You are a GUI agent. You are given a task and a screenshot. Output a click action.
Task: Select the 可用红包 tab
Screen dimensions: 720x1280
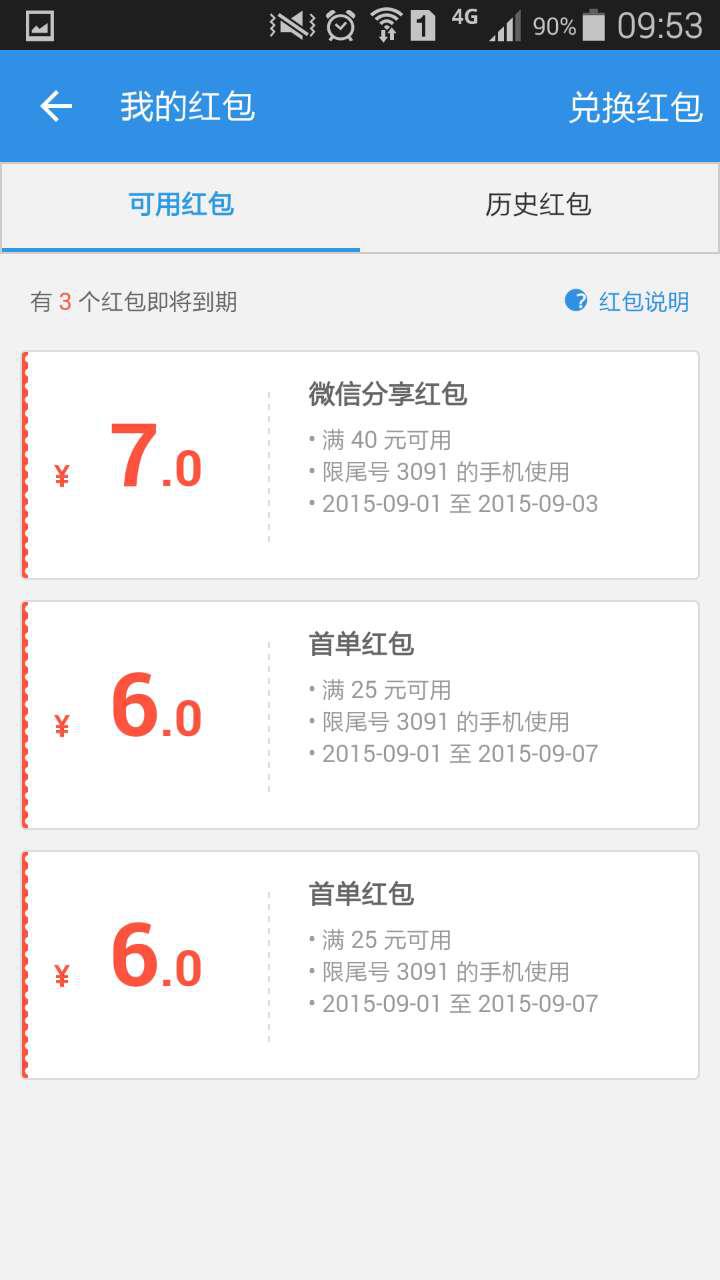pos(181,205)
